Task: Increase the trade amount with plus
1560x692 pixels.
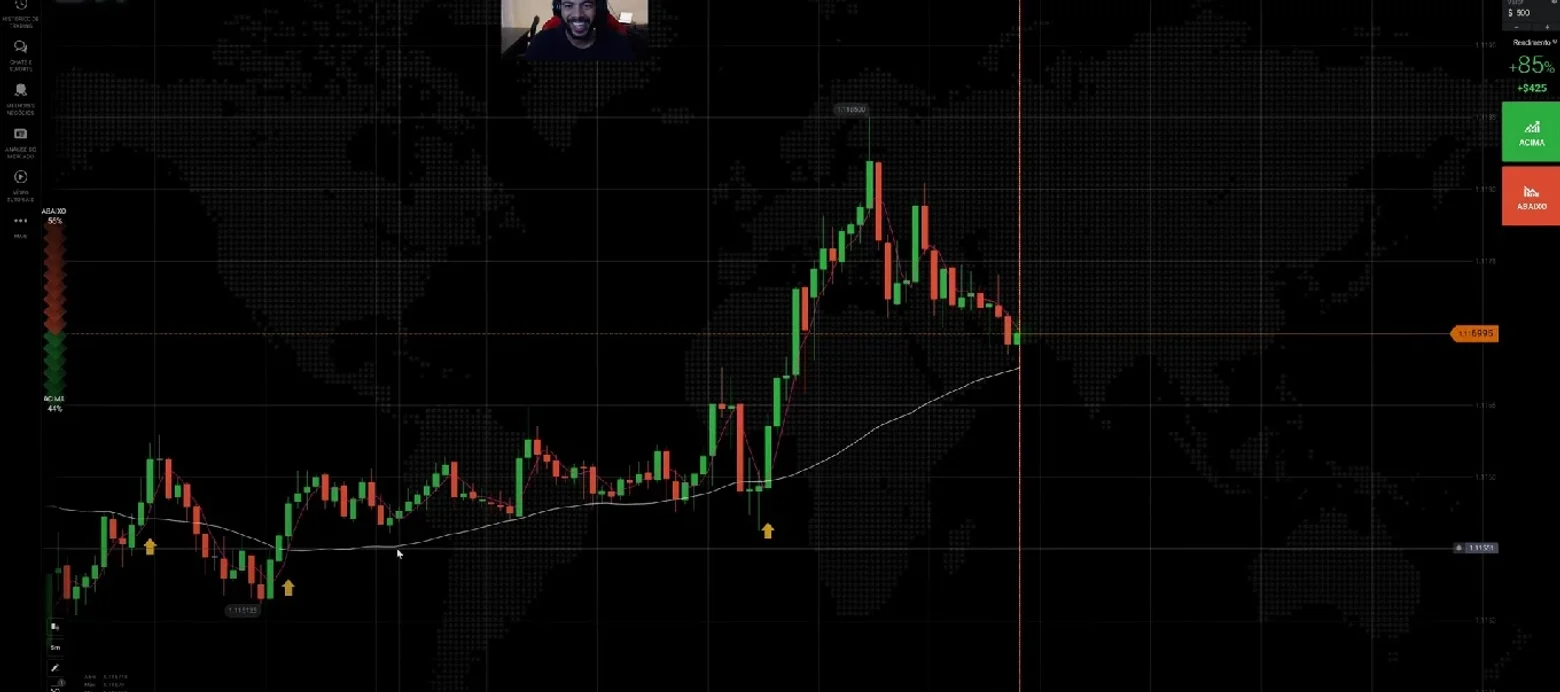Action: click(x=1547, y=27)
